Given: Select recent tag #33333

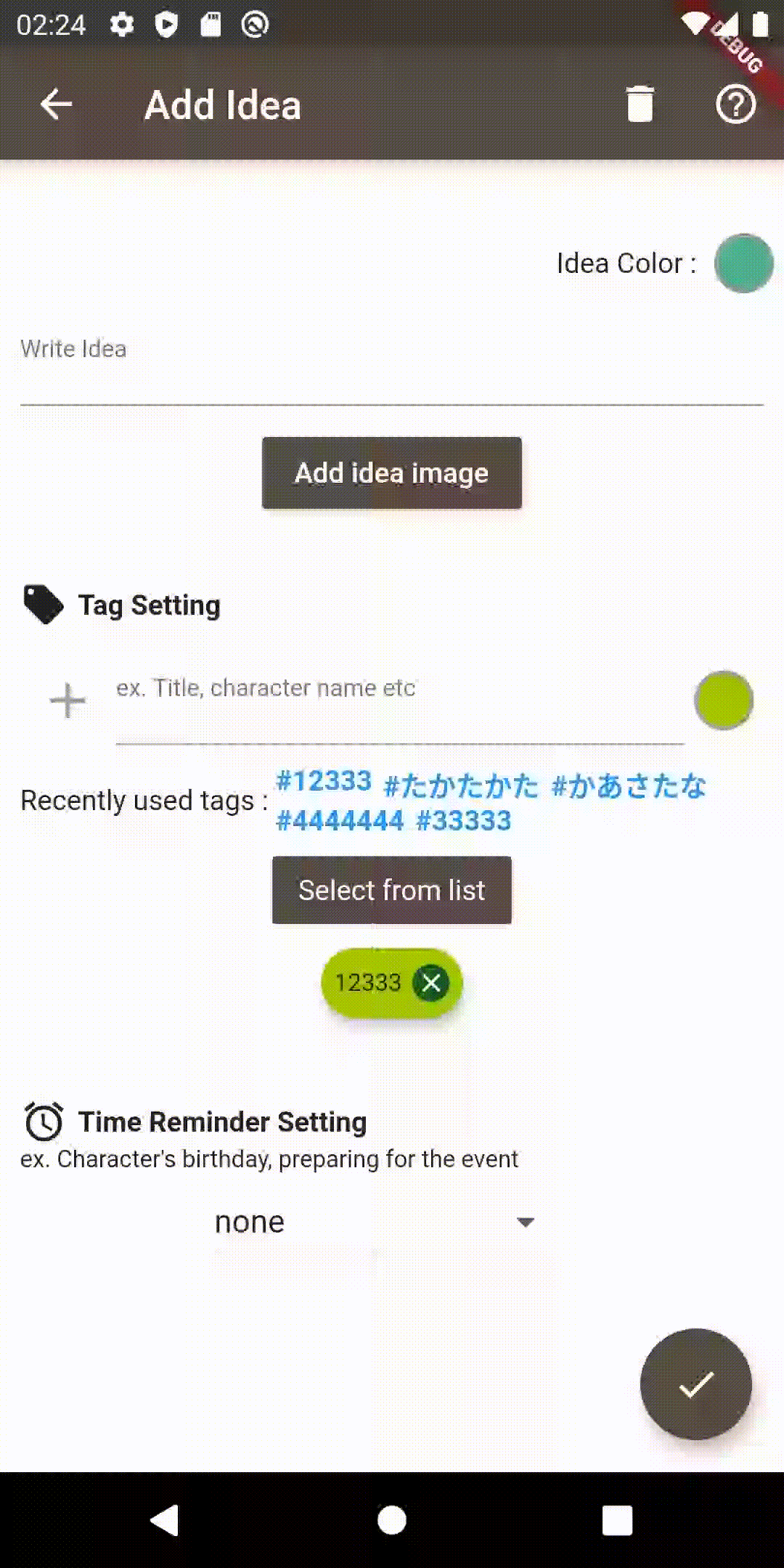Looking at the screenshot, I should [463, 821].
